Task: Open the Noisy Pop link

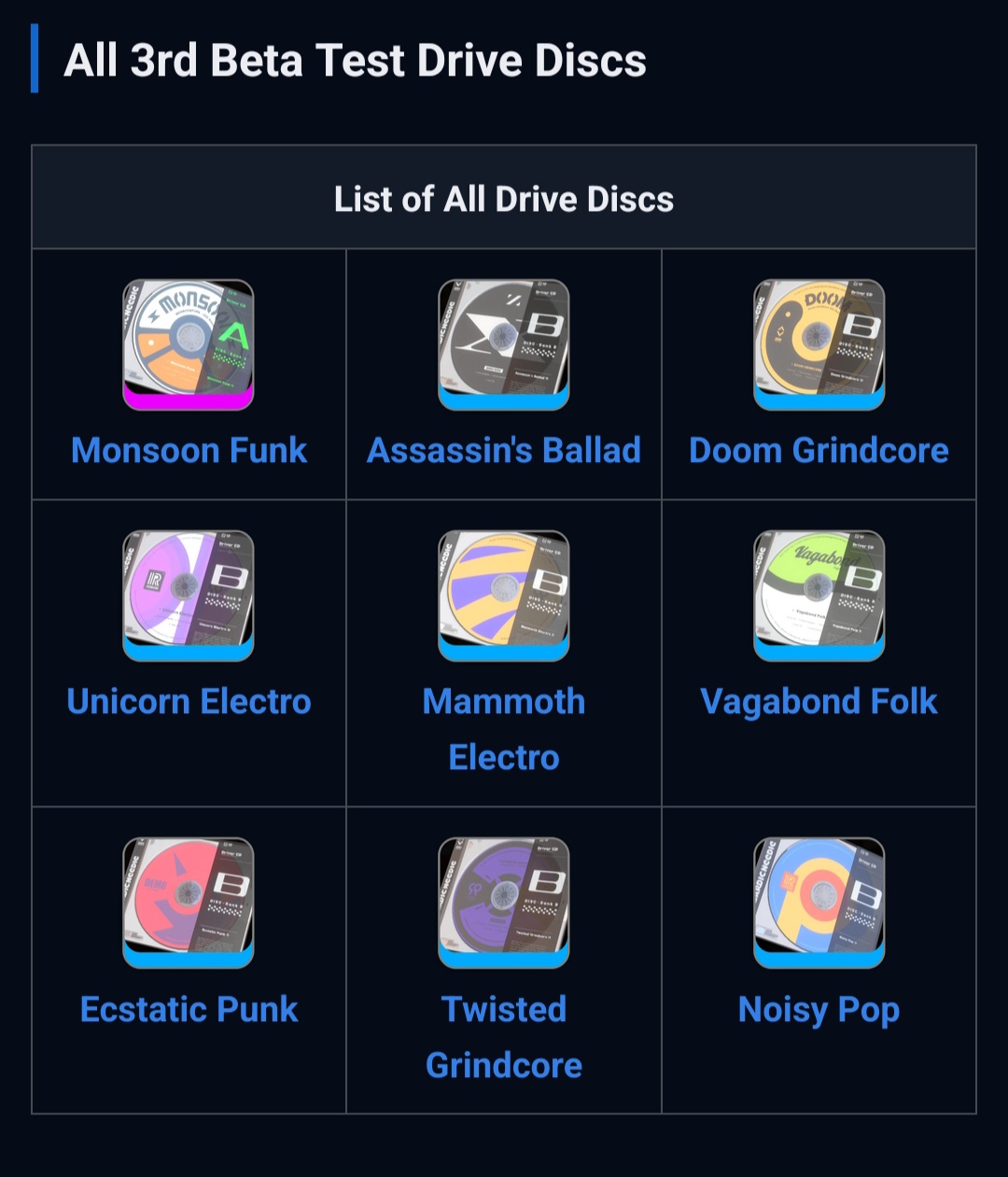Action: click(x=819, y=1010)
